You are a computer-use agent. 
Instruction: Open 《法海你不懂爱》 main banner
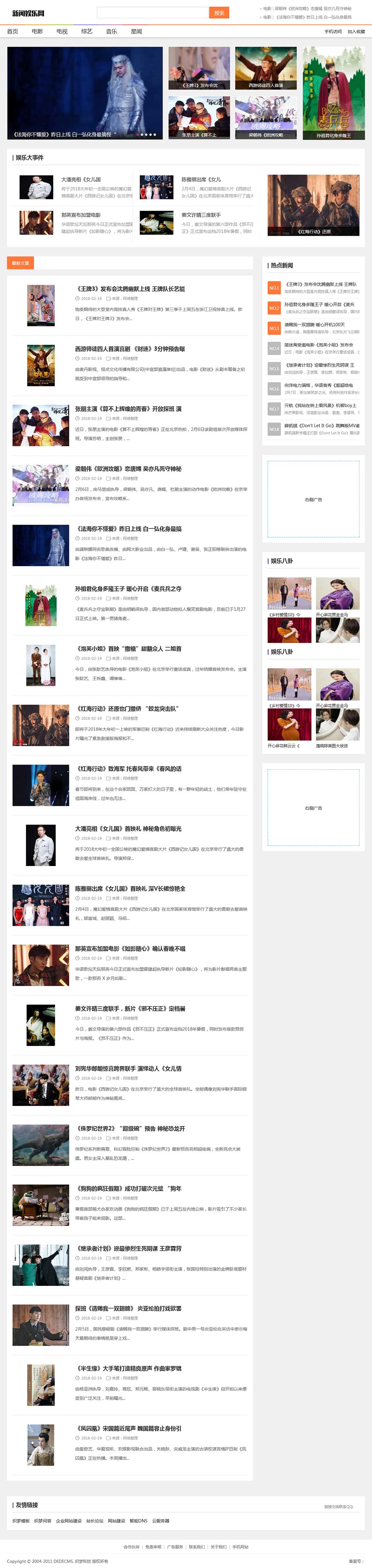click(85, 92)
